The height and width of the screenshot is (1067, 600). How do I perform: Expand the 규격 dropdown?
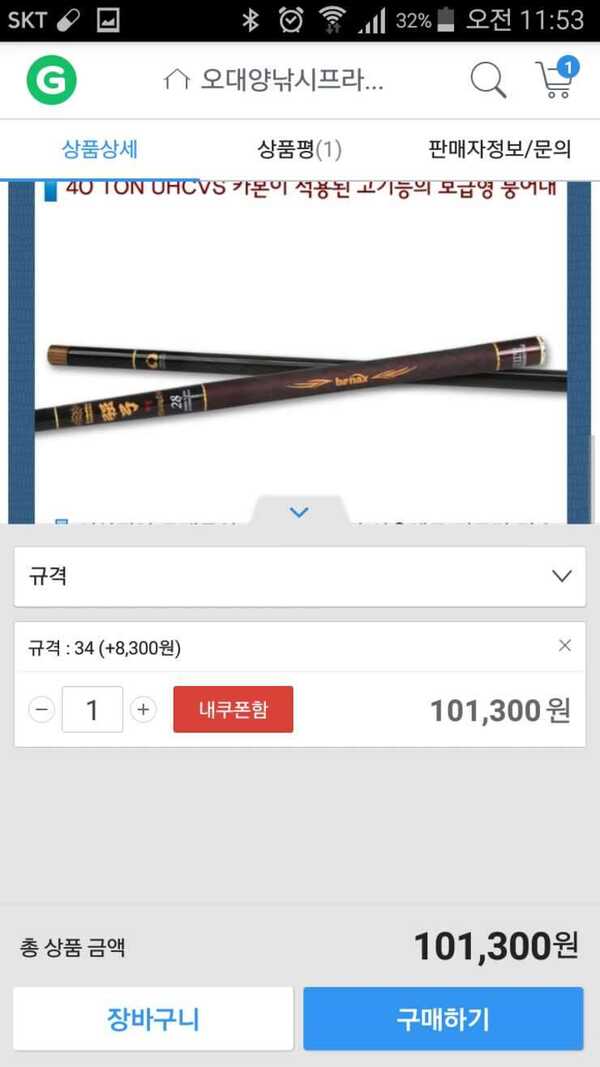[300, 576]
